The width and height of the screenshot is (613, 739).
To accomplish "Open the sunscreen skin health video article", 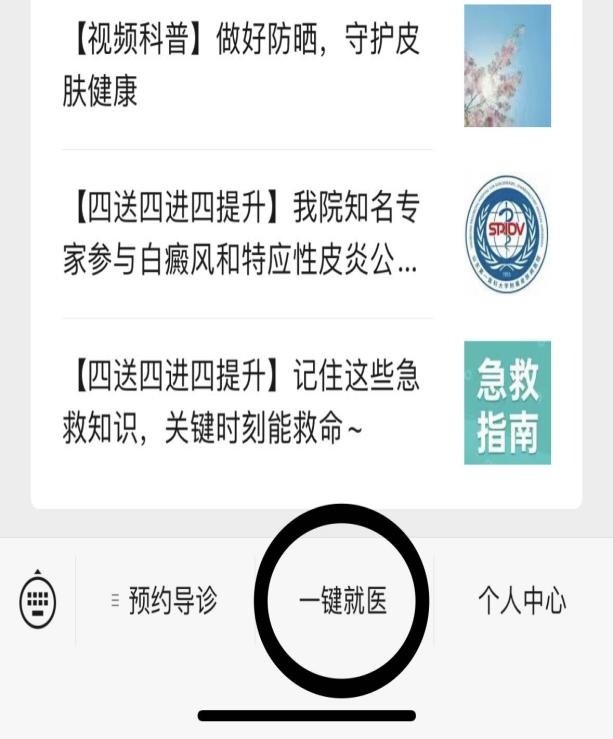I will tap(240, 66).
